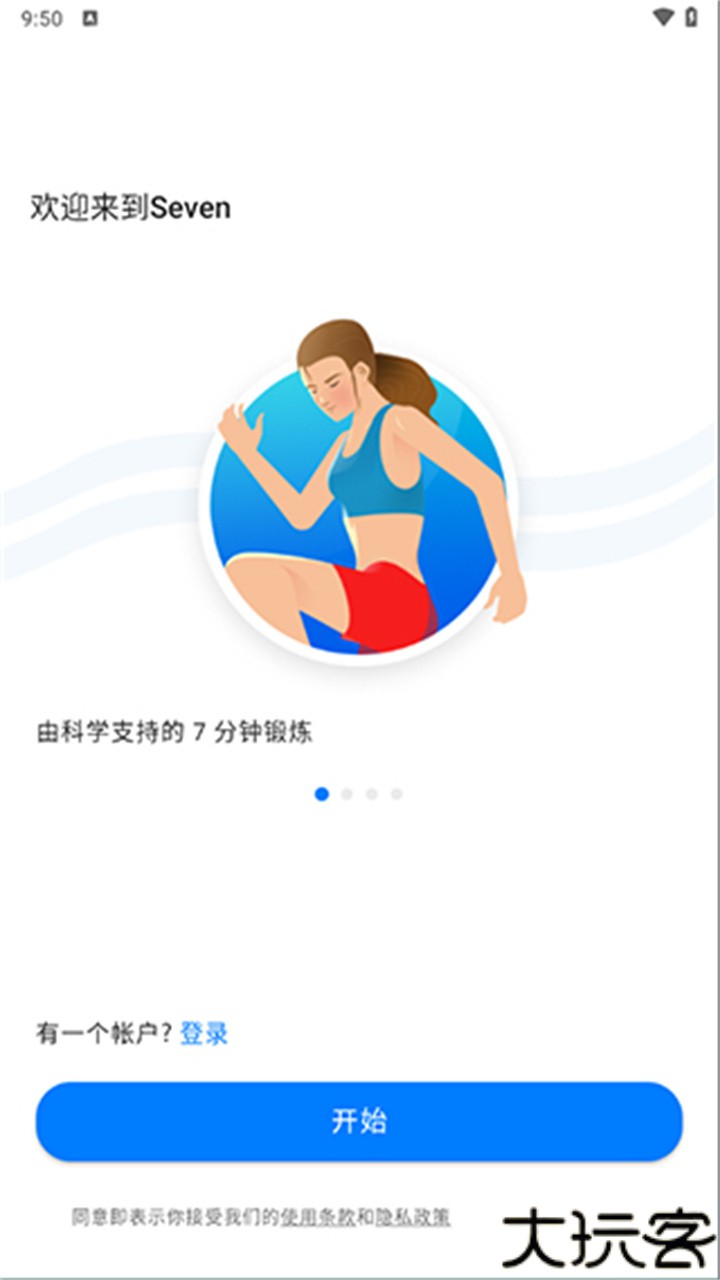
Task: Tap the page dots row to expand slides
Action: pos(359,794)
